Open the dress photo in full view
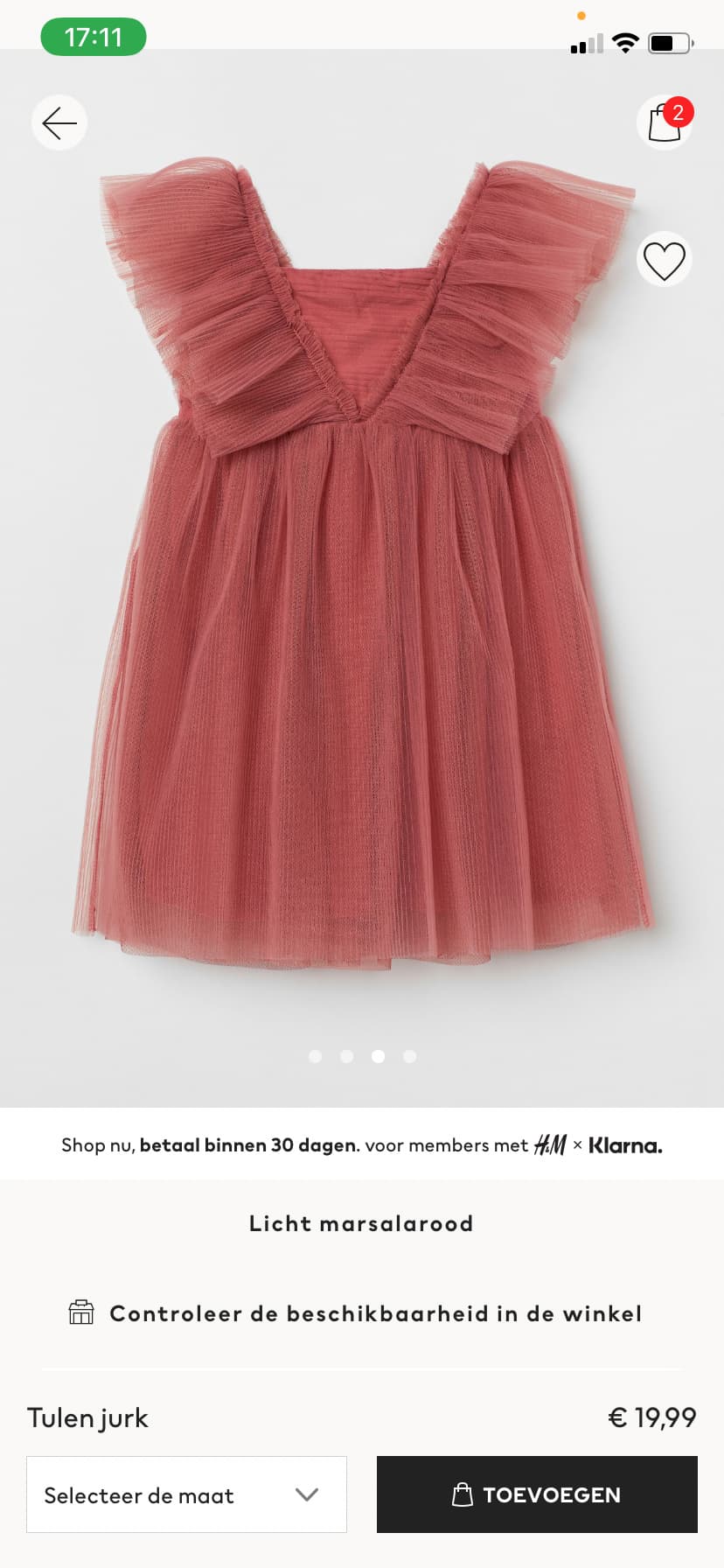This screenshot has width=724, height=1568. coord(362,569)
